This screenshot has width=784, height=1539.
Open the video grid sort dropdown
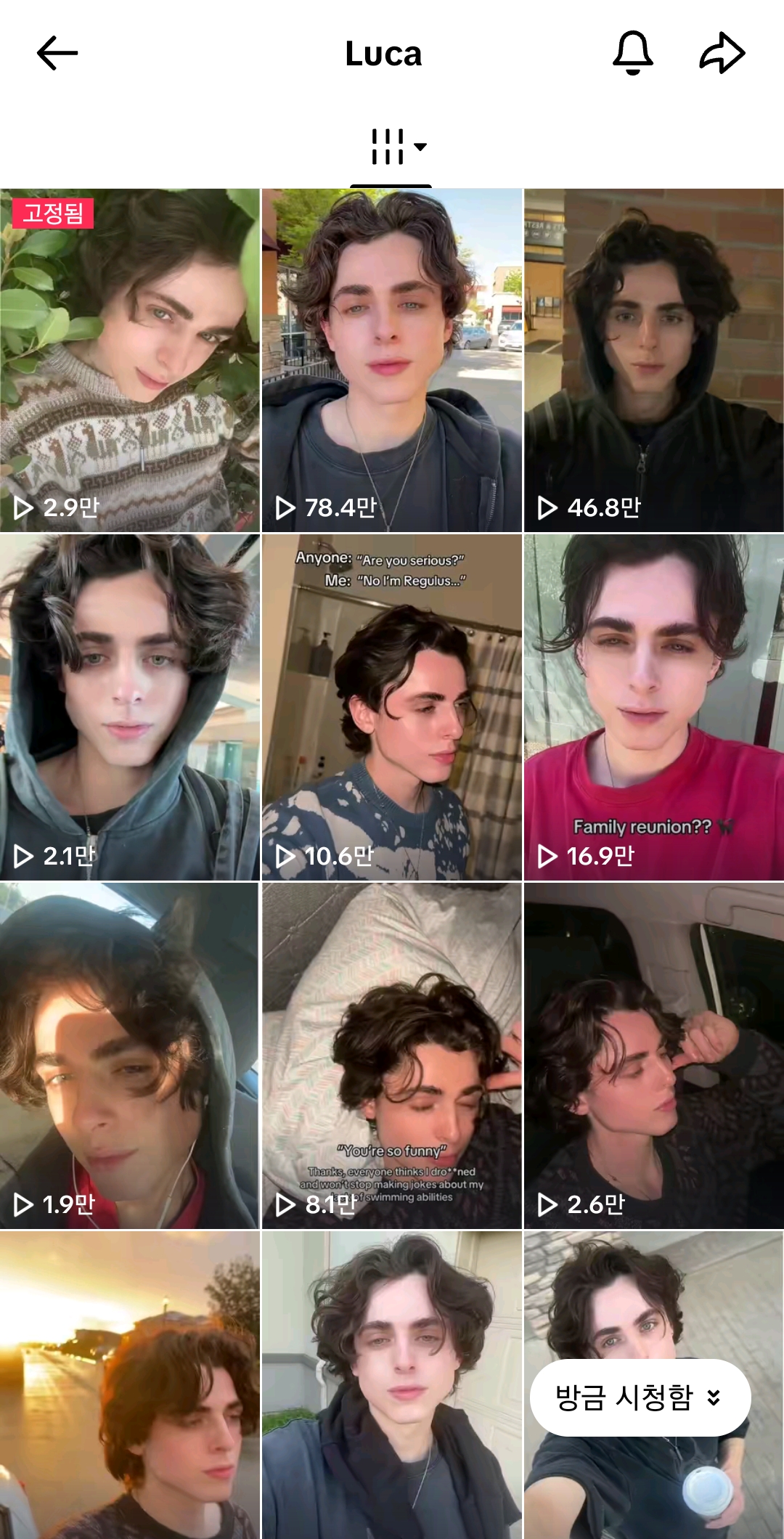point(398,147)
